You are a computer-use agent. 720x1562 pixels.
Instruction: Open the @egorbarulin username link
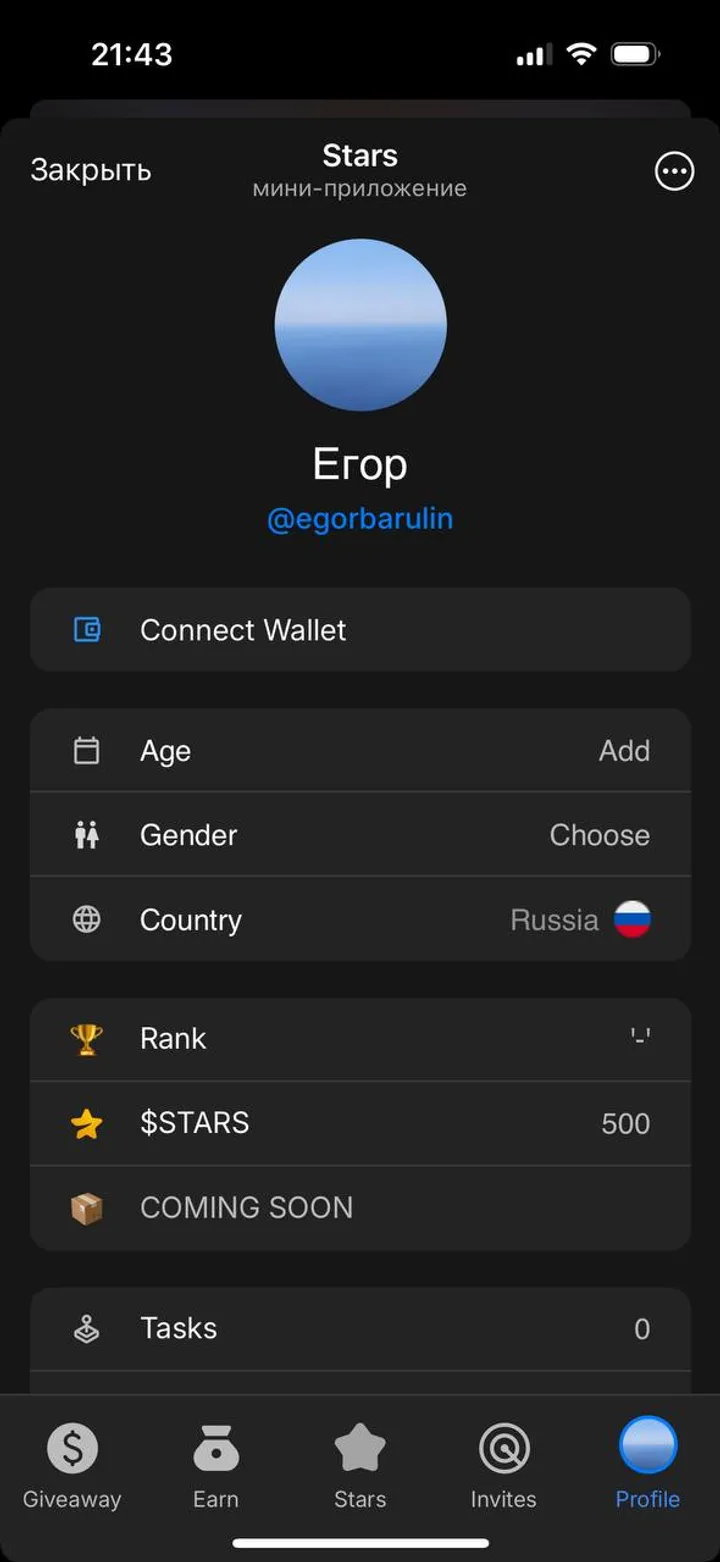click(360, 519)
